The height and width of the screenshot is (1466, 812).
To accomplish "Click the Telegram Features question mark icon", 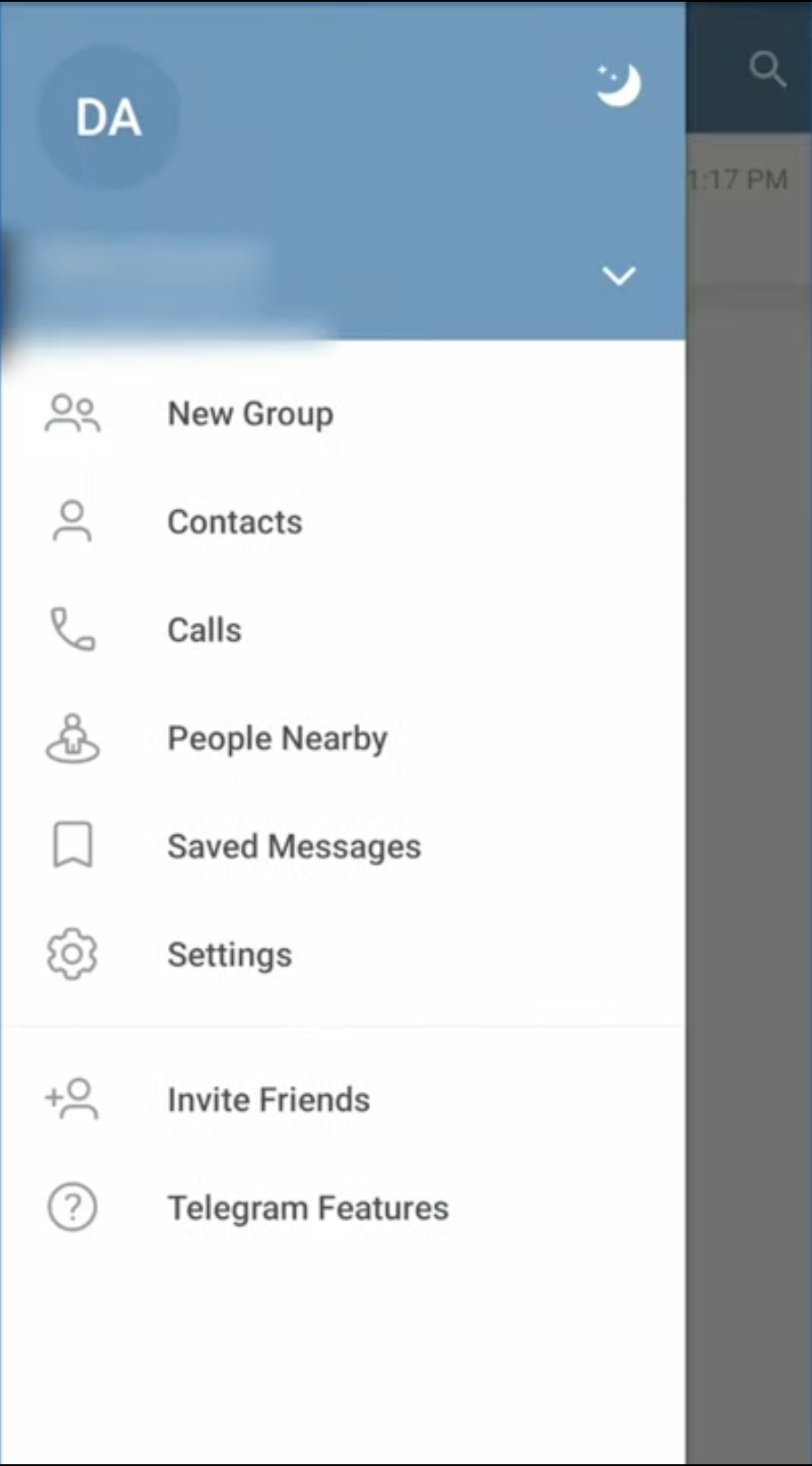I will [72, 1207].
